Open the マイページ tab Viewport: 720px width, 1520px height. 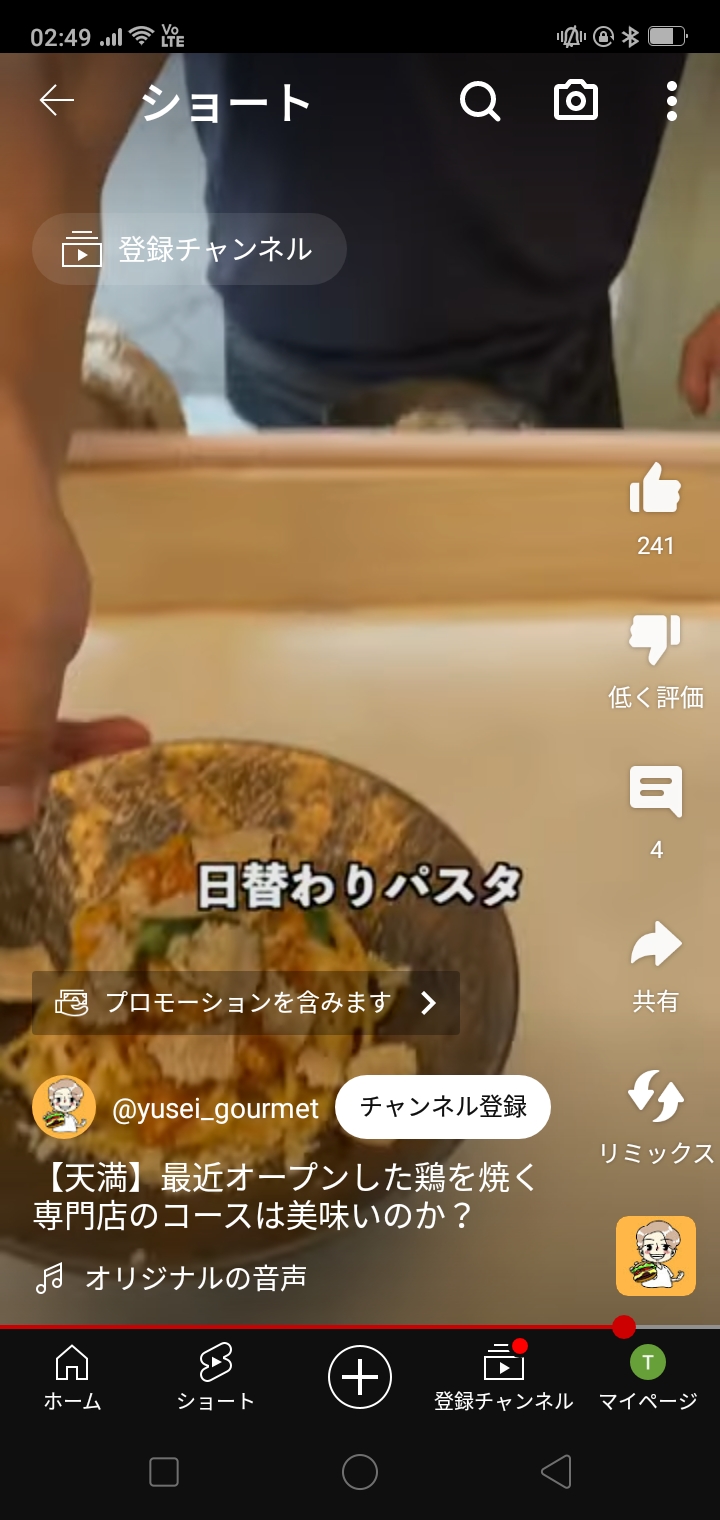(x=648, y=1378)
